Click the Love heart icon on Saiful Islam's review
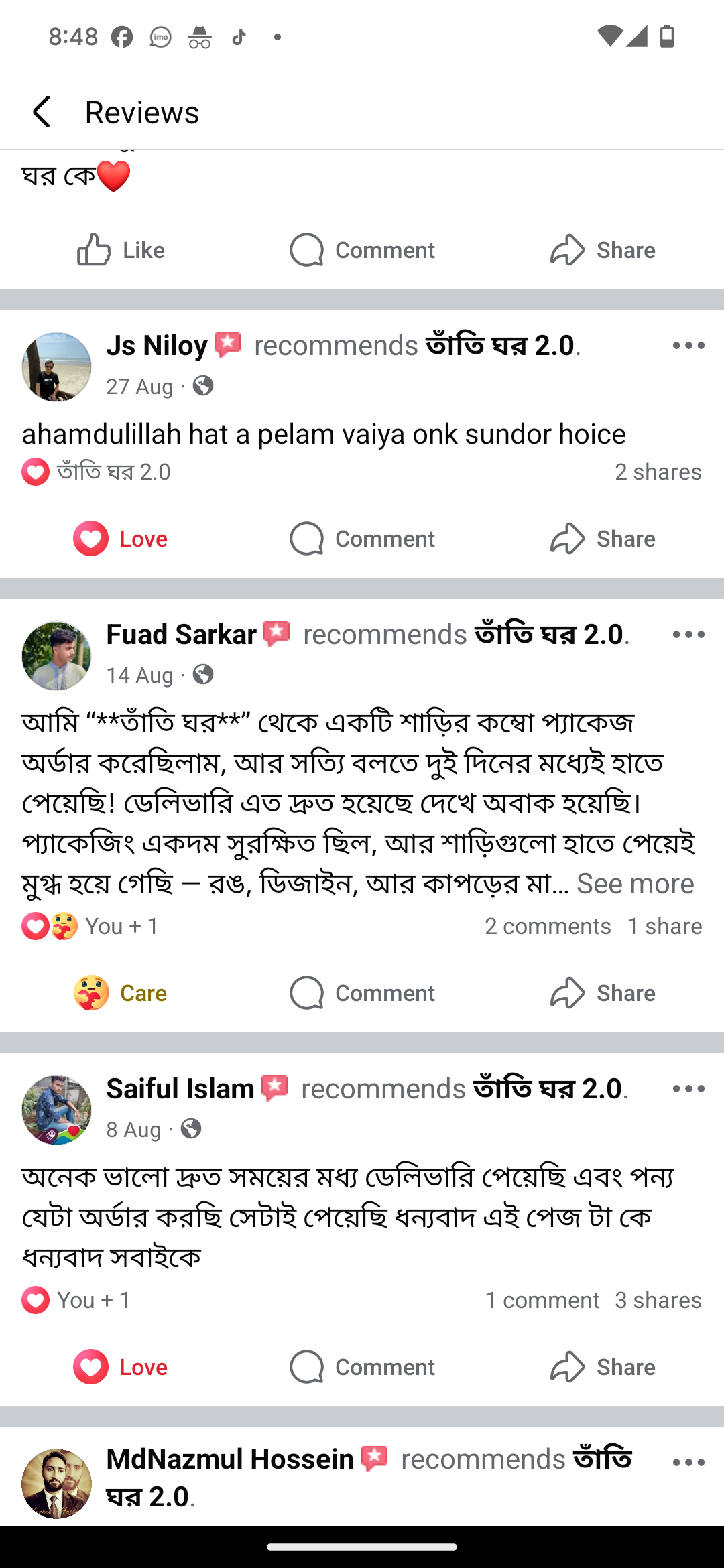Screen dimensions: 724x1568 click(92, 1366)
